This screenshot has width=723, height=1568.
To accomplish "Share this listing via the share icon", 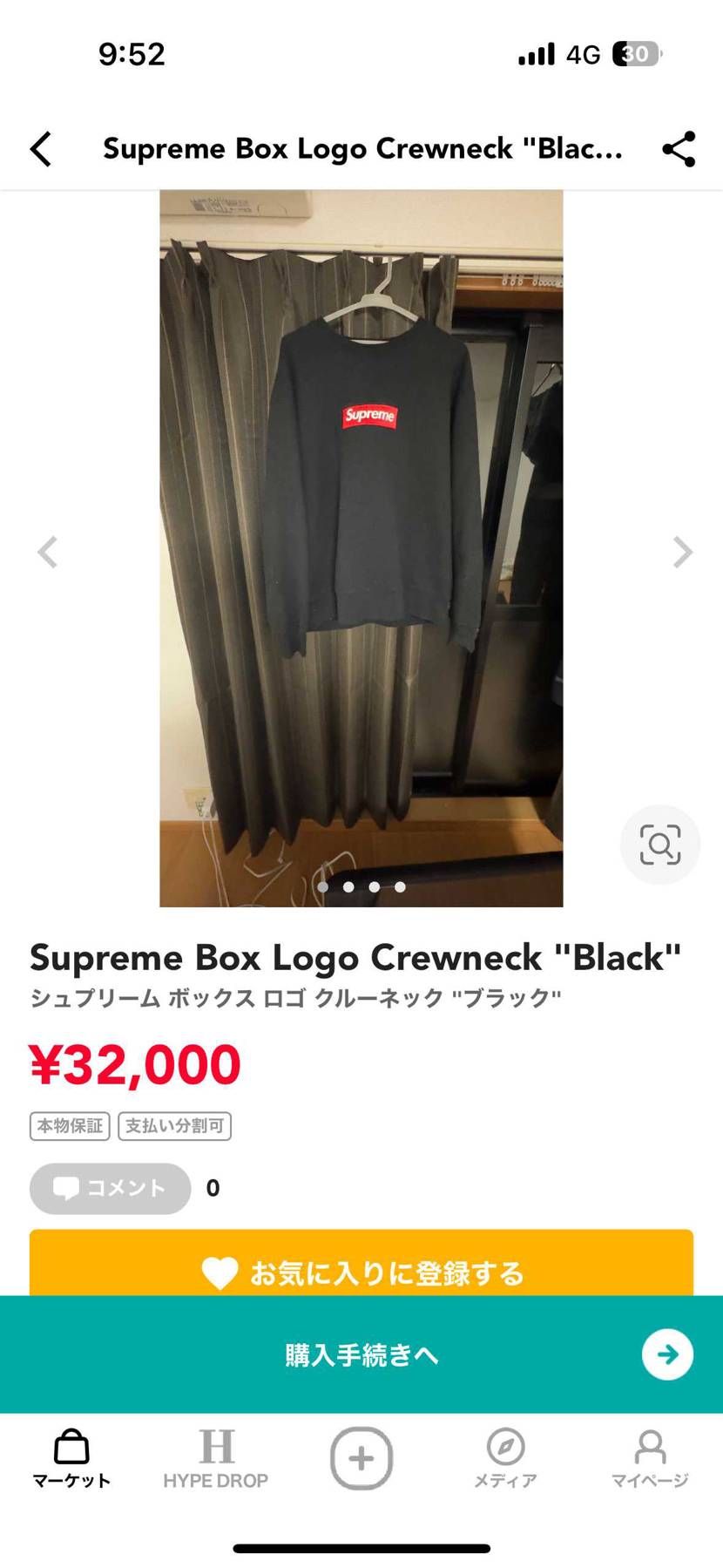I will tap(679, 148).
